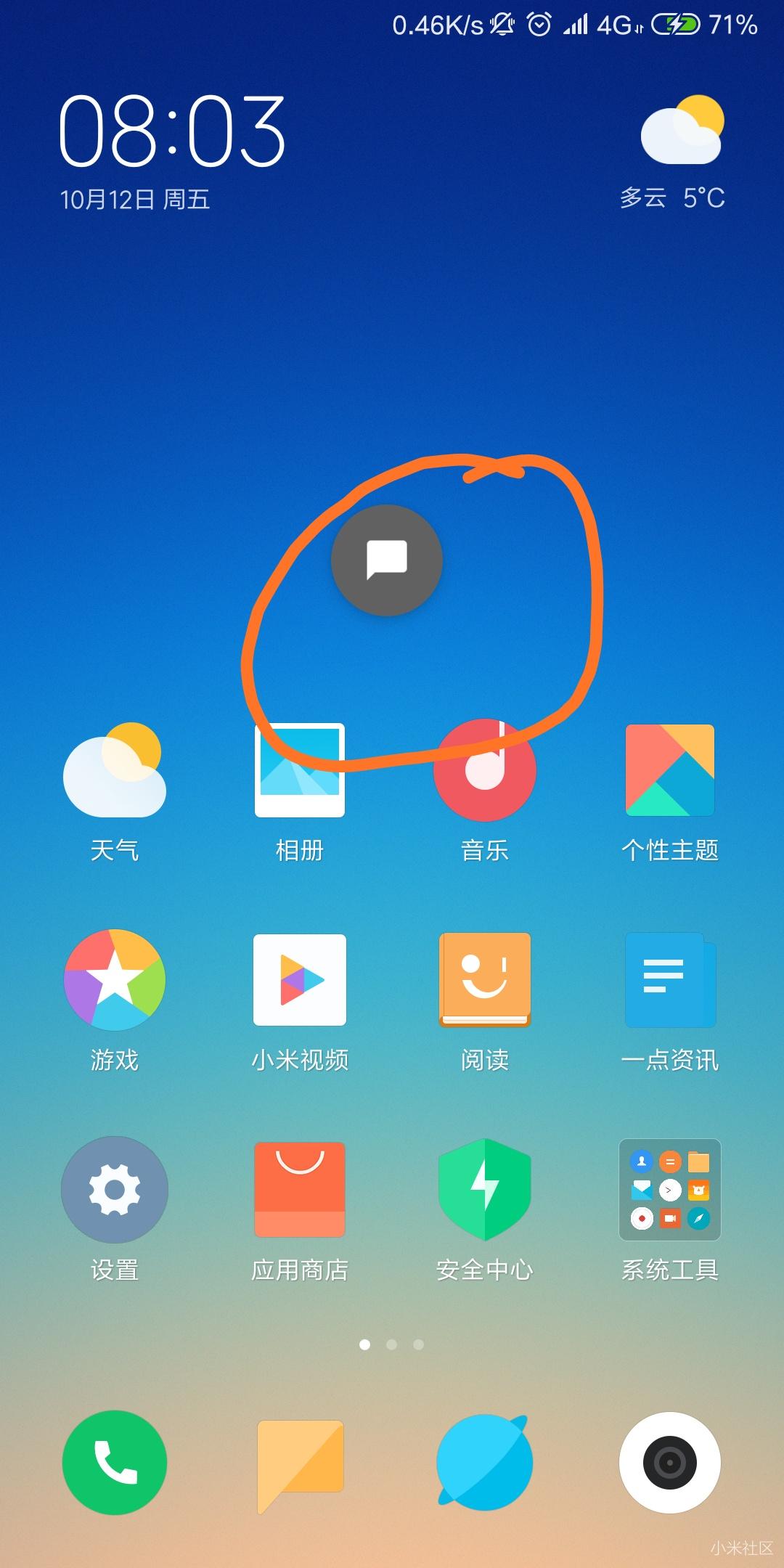This screenshot has height=1568, width=784.
Task: Launch 安全中心 security center
Action: click(x=484, y=1189)
